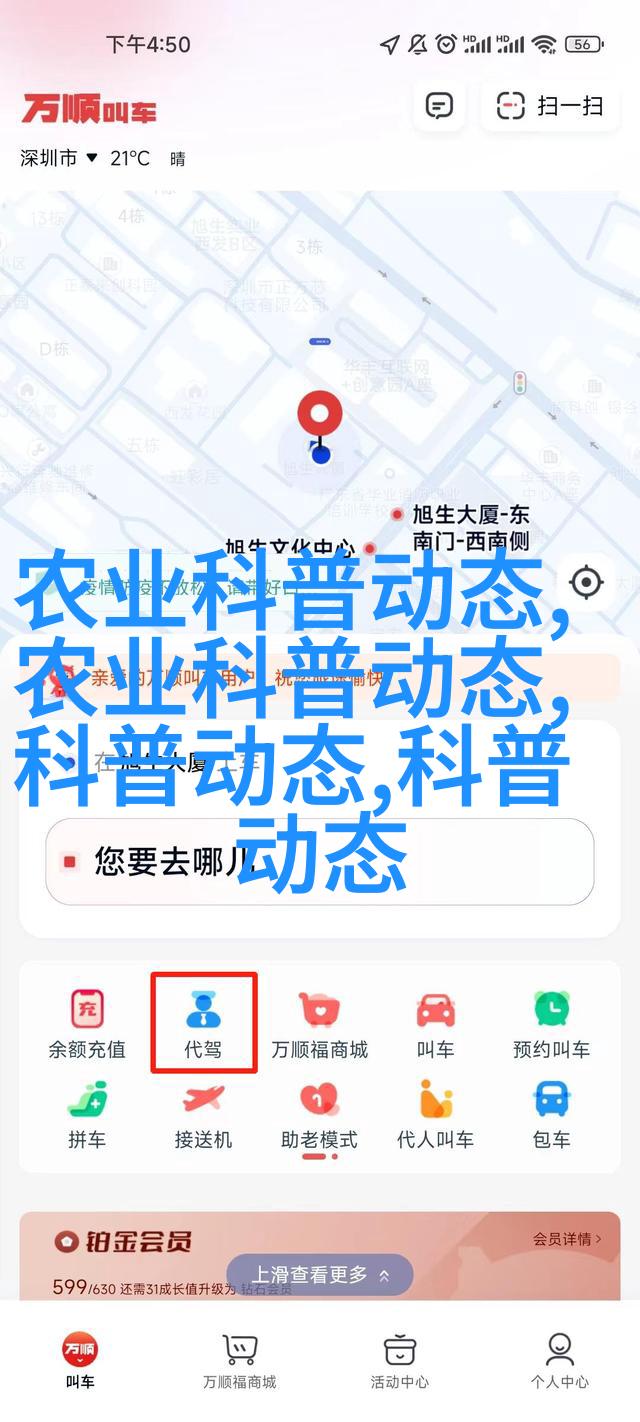Switch to the 活动中心 tab
Viewport: 640px width, 1422px height.
click(399, 1361)
